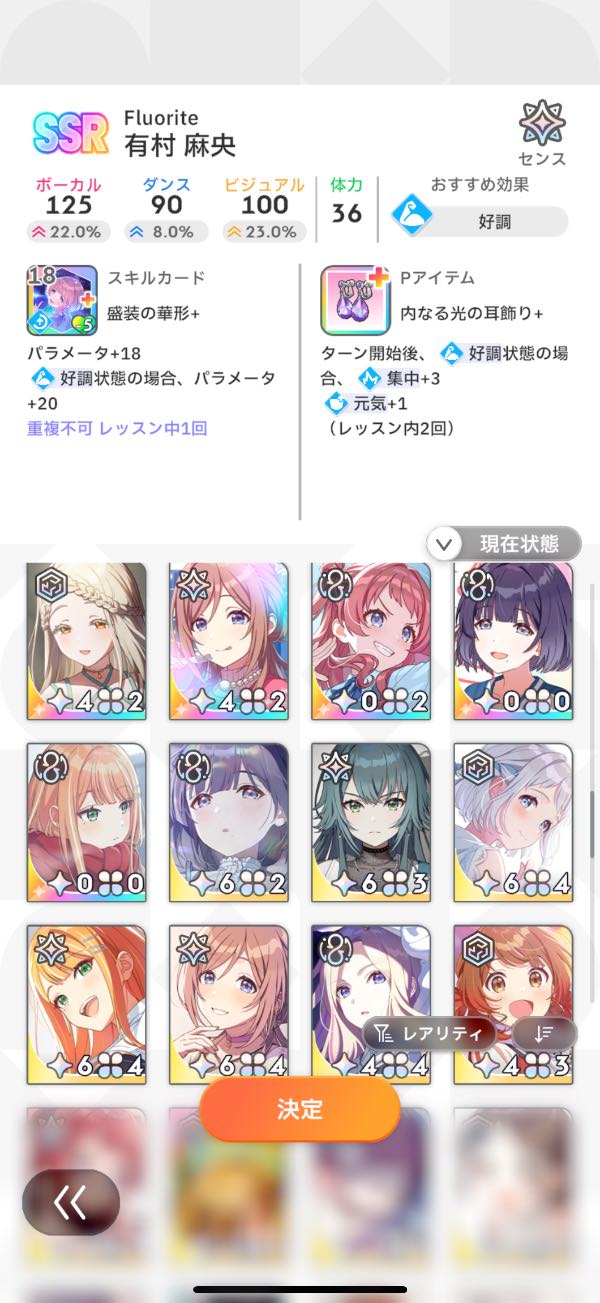Go back using the double-chevron button
This screenshot has height=1303, width=600.
(x=70, y=1202)
